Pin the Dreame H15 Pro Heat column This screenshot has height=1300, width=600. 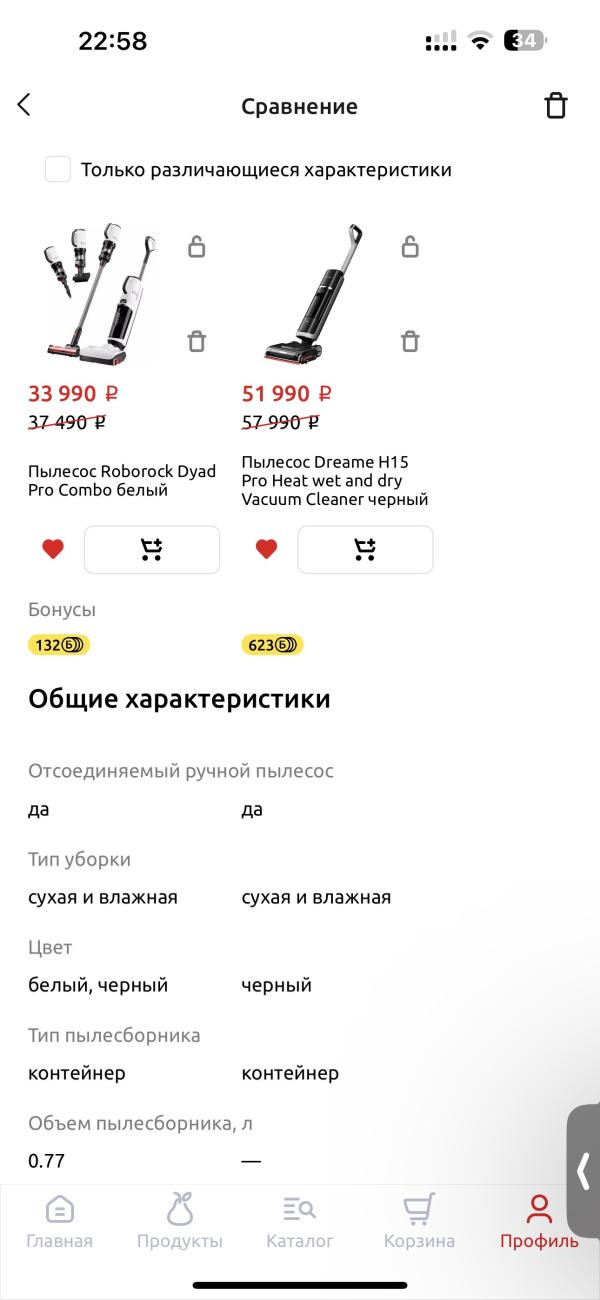pyautogui.click(x=410, y=246)
